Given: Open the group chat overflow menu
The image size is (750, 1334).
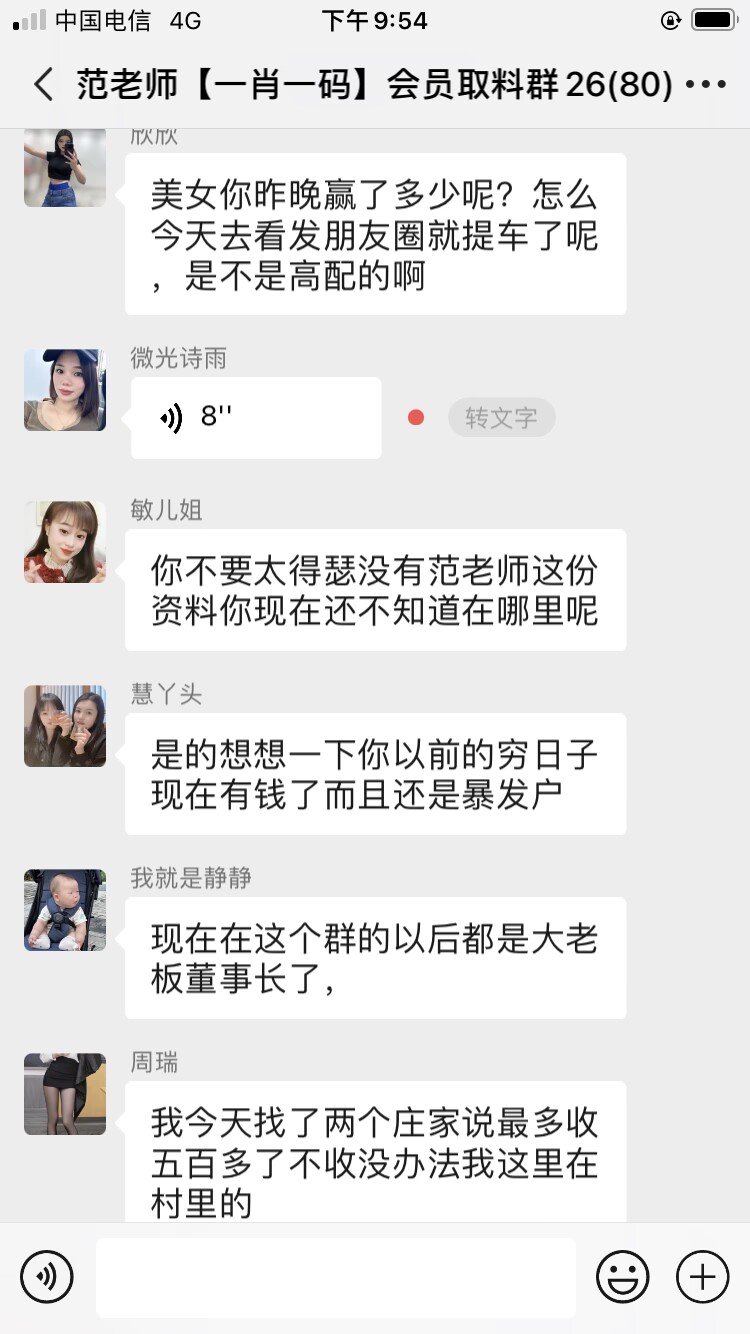Looking at the screenshot, I should click(708, 85).
